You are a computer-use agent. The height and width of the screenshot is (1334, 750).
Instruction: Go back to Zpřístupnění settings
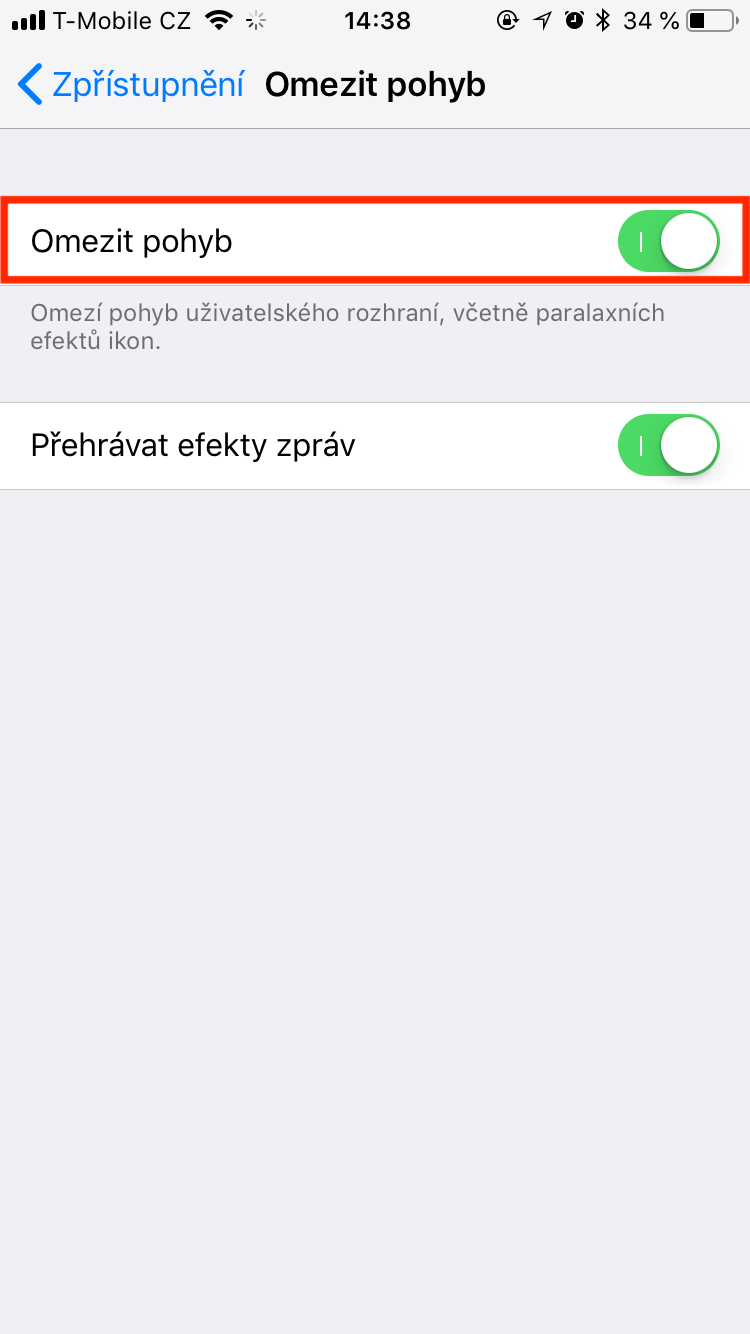tap(130, 85)
